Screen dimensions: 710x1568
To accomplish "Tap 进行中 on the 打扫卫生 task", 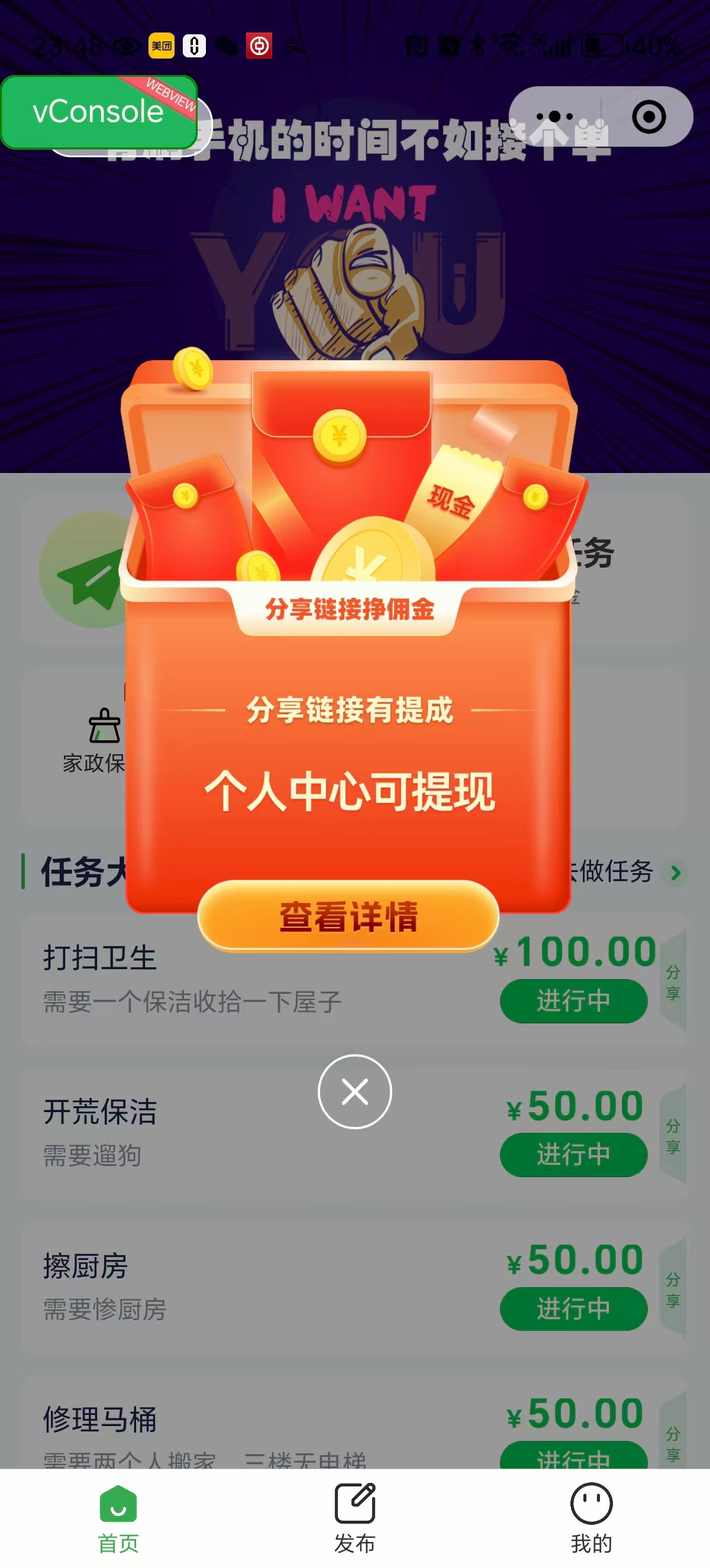I will click(573, 1001).
